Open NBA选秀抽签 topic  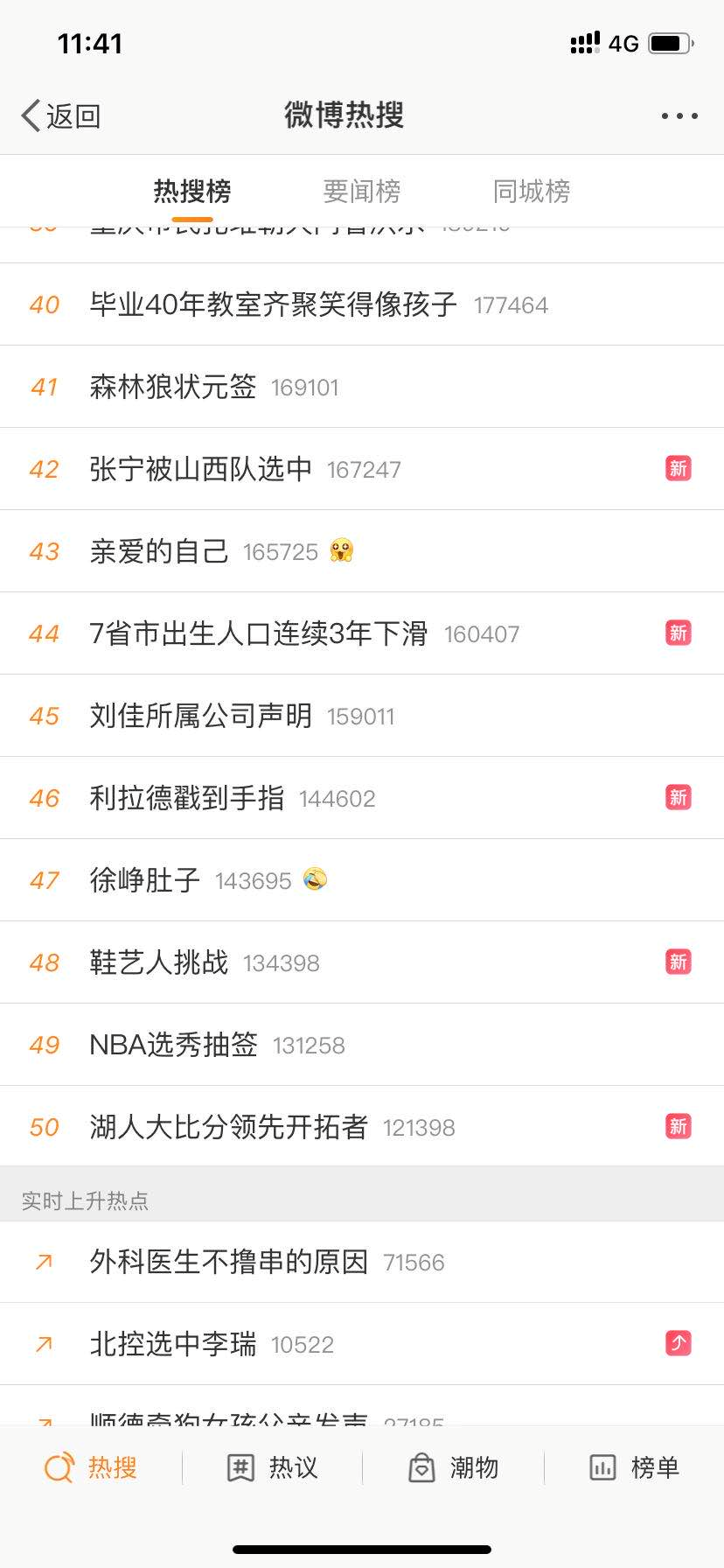coord(174,1045)
